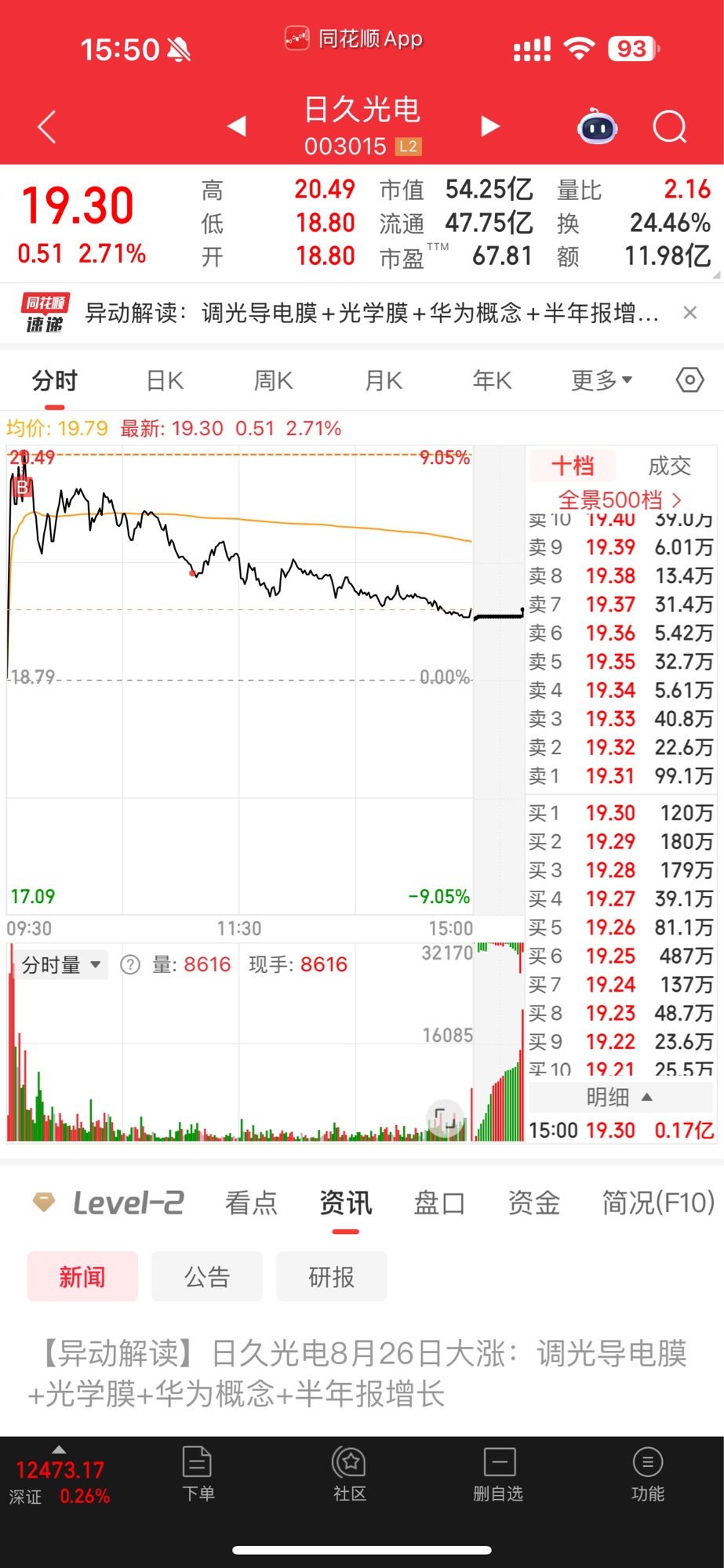Go back using the top-left arrow
This screenshot has width=724, height=1568.
click(47, 127)
